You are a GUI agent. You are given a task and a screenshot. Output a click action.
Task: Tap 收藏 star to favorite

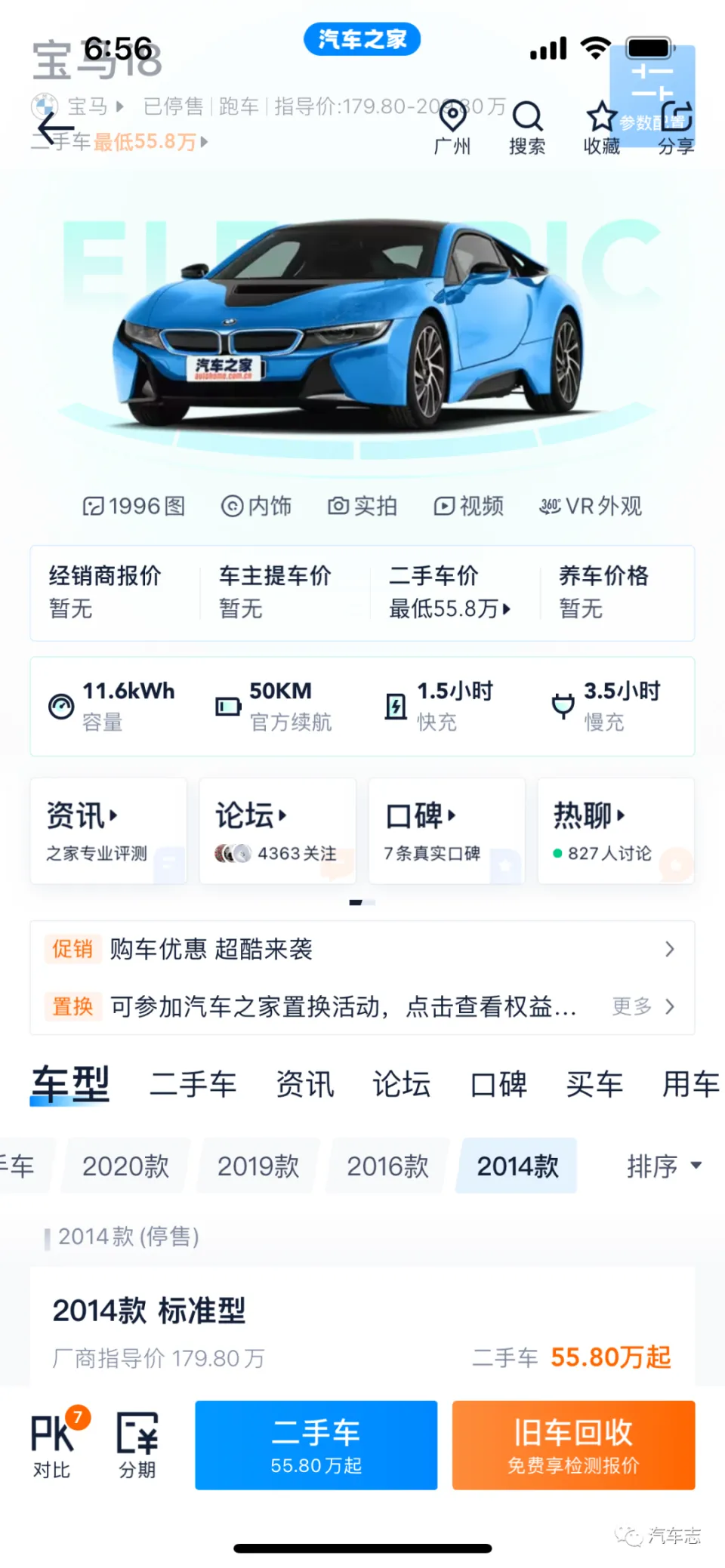pos(601,127)
